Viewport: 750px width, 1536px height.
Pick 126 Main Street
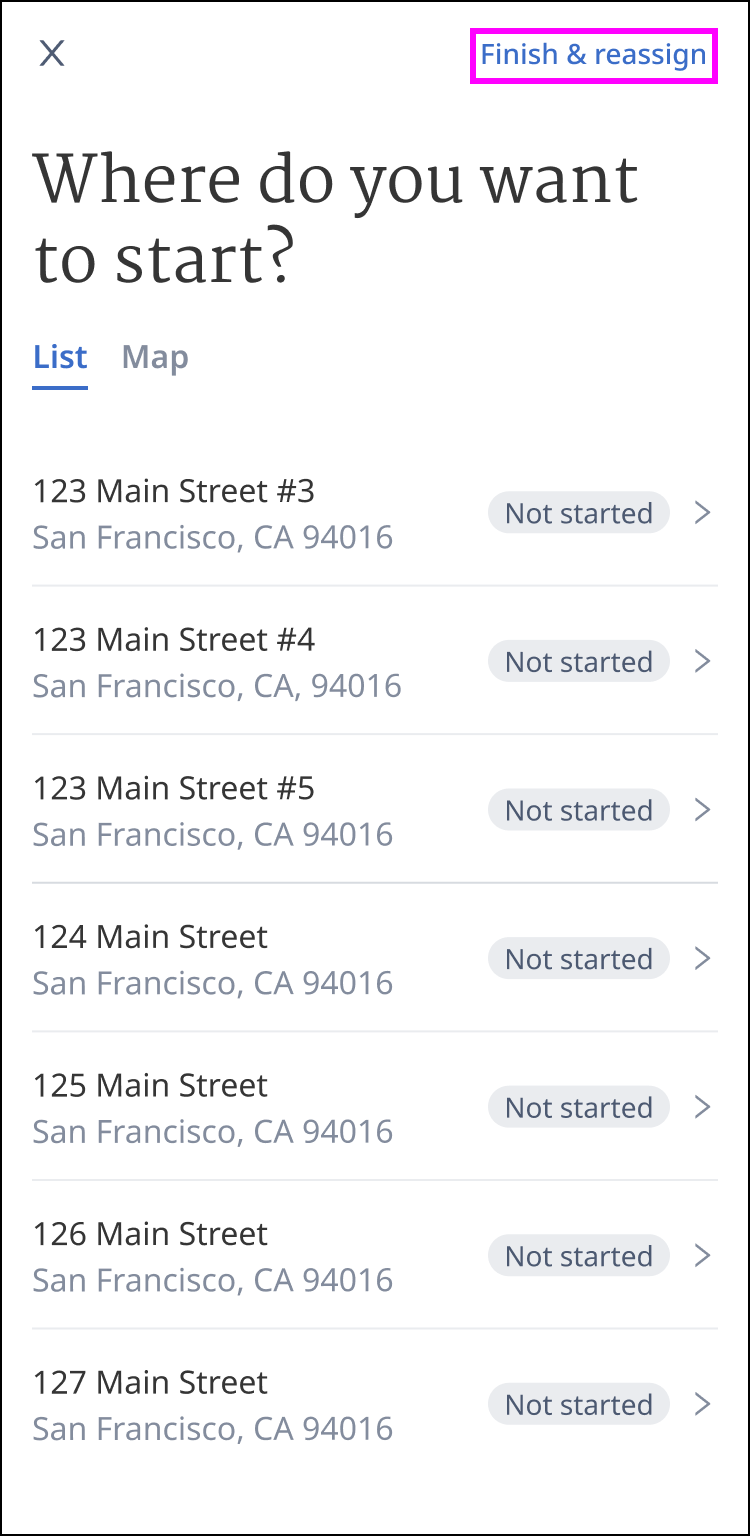(x=374, y=1256)
